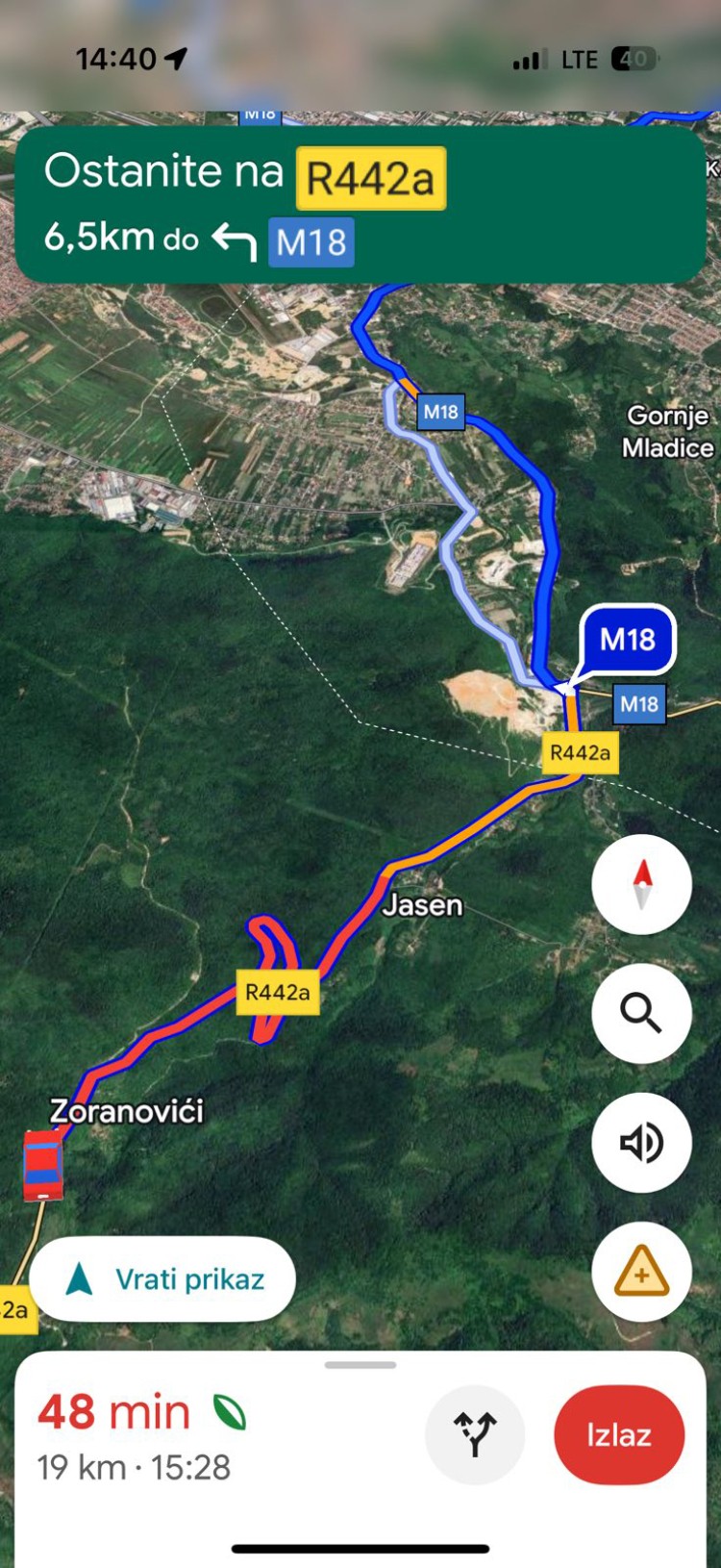Select the M18 alternate route label

coord(627,640)
